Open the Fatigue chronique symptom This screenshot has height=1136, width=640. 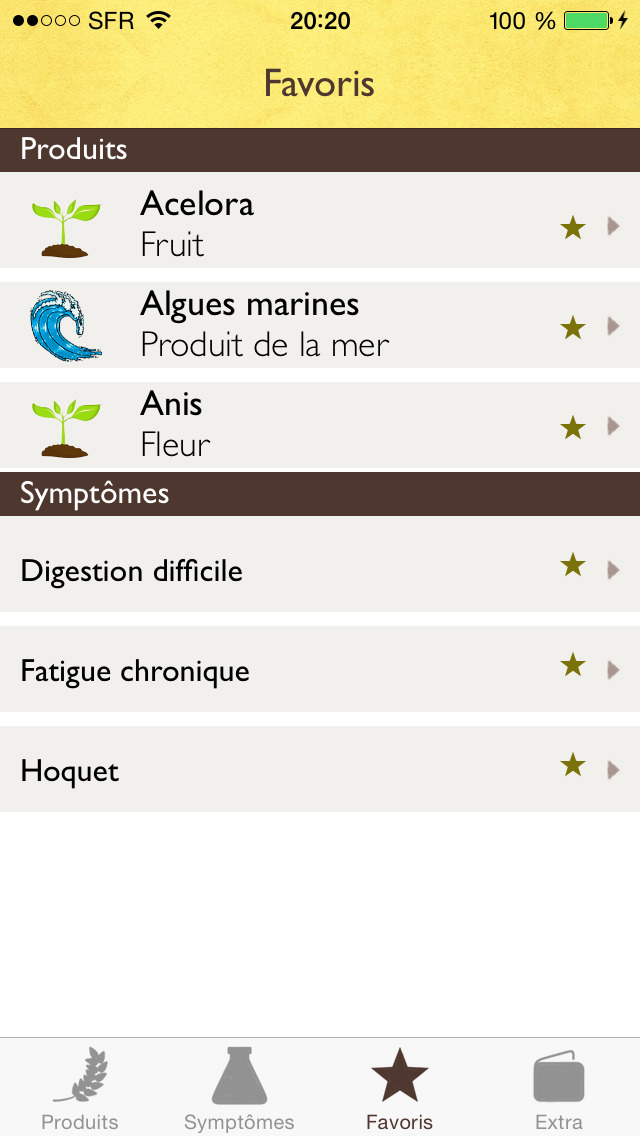tap(320, 669)
